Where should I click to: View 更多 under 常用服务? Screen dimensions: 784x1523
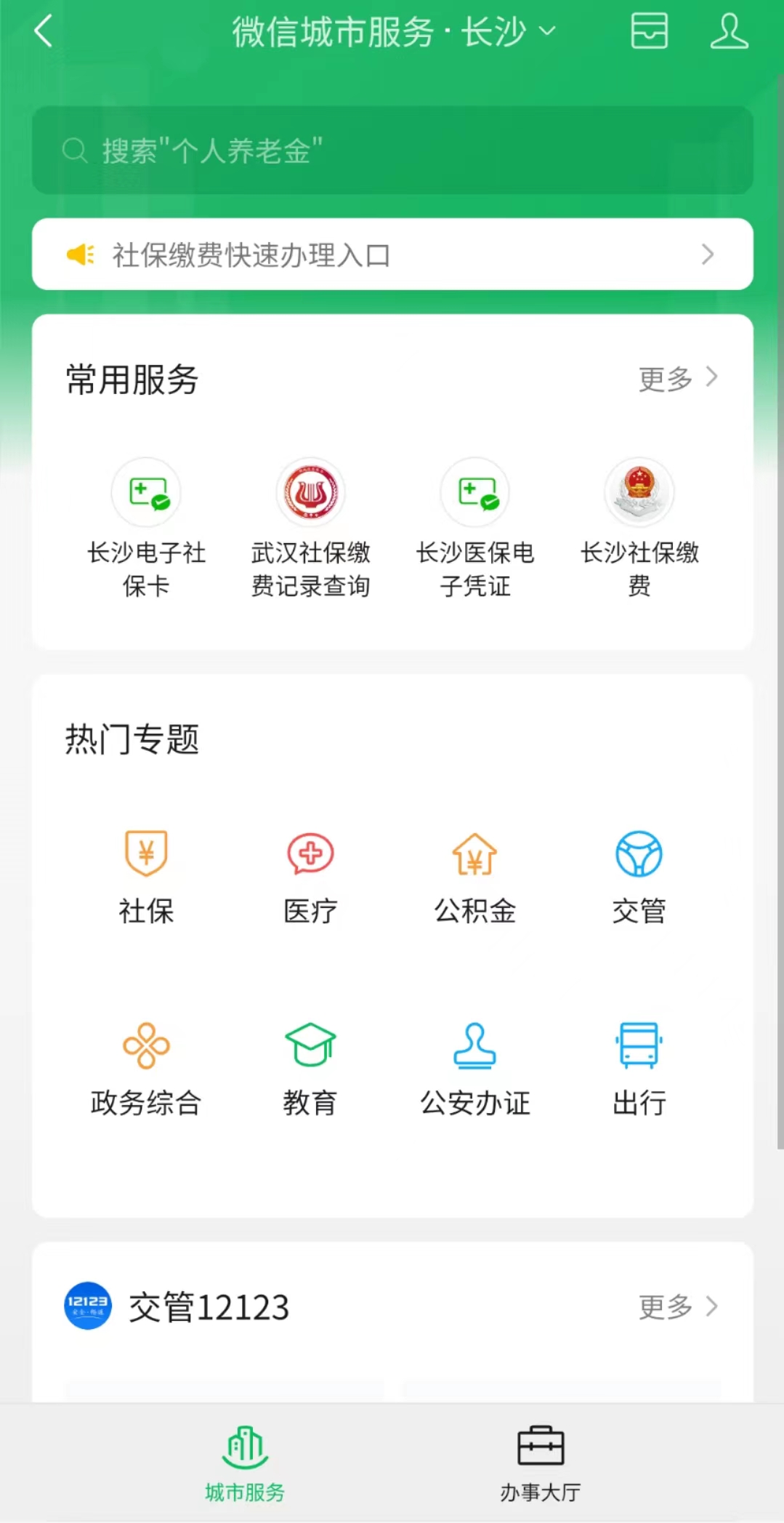tap(677, 379)
